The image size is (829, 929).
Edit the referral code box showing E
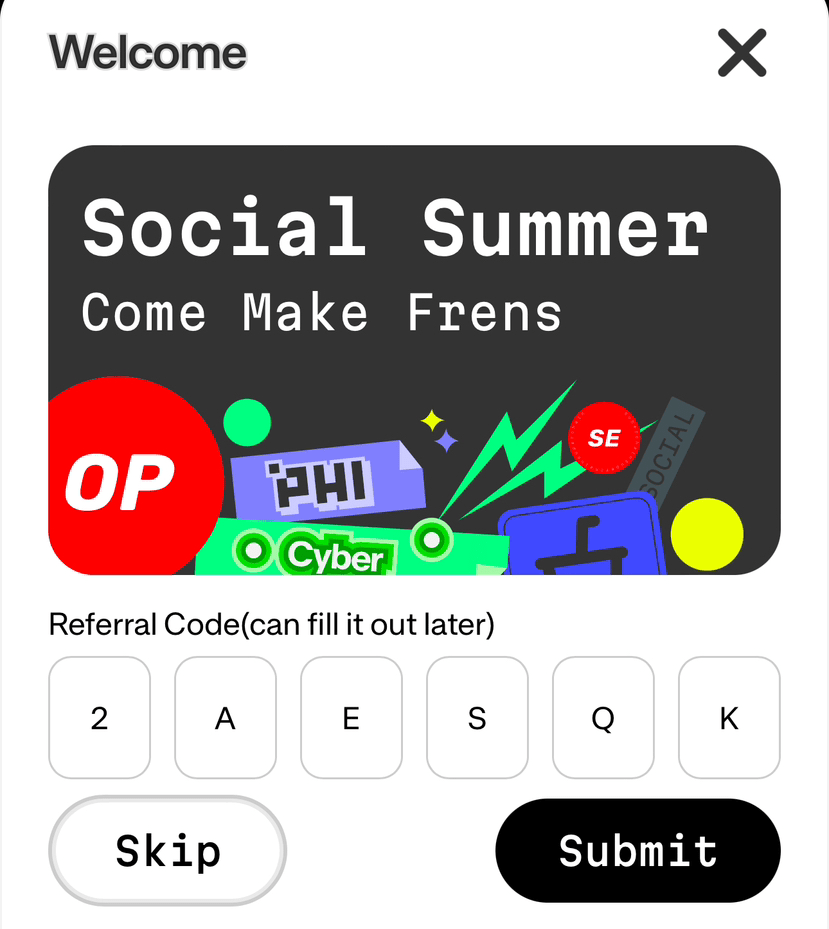click(351, 718)
